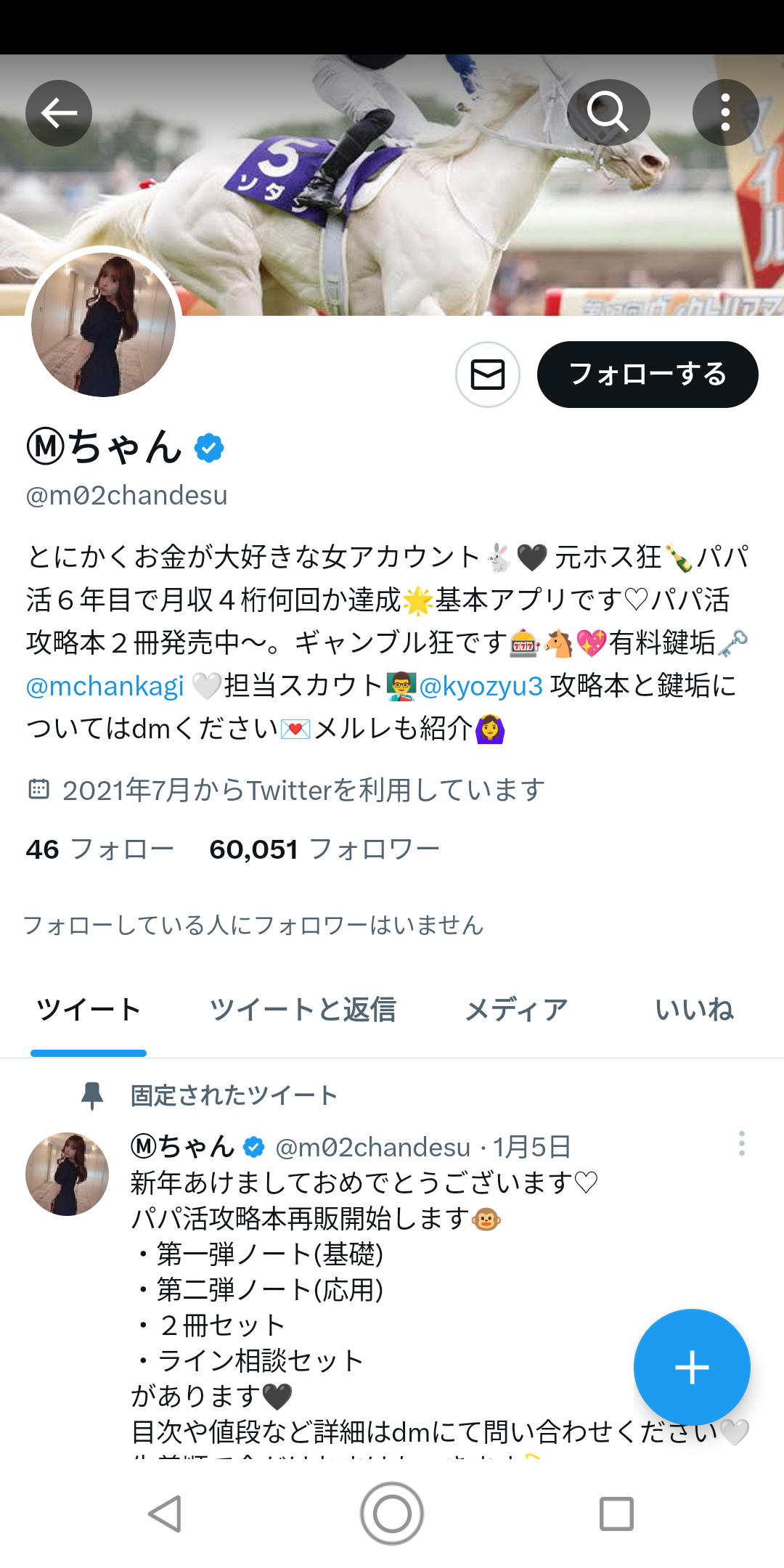Open the @kyozyu3 link in bio
784x1568 pixels.
481,686
